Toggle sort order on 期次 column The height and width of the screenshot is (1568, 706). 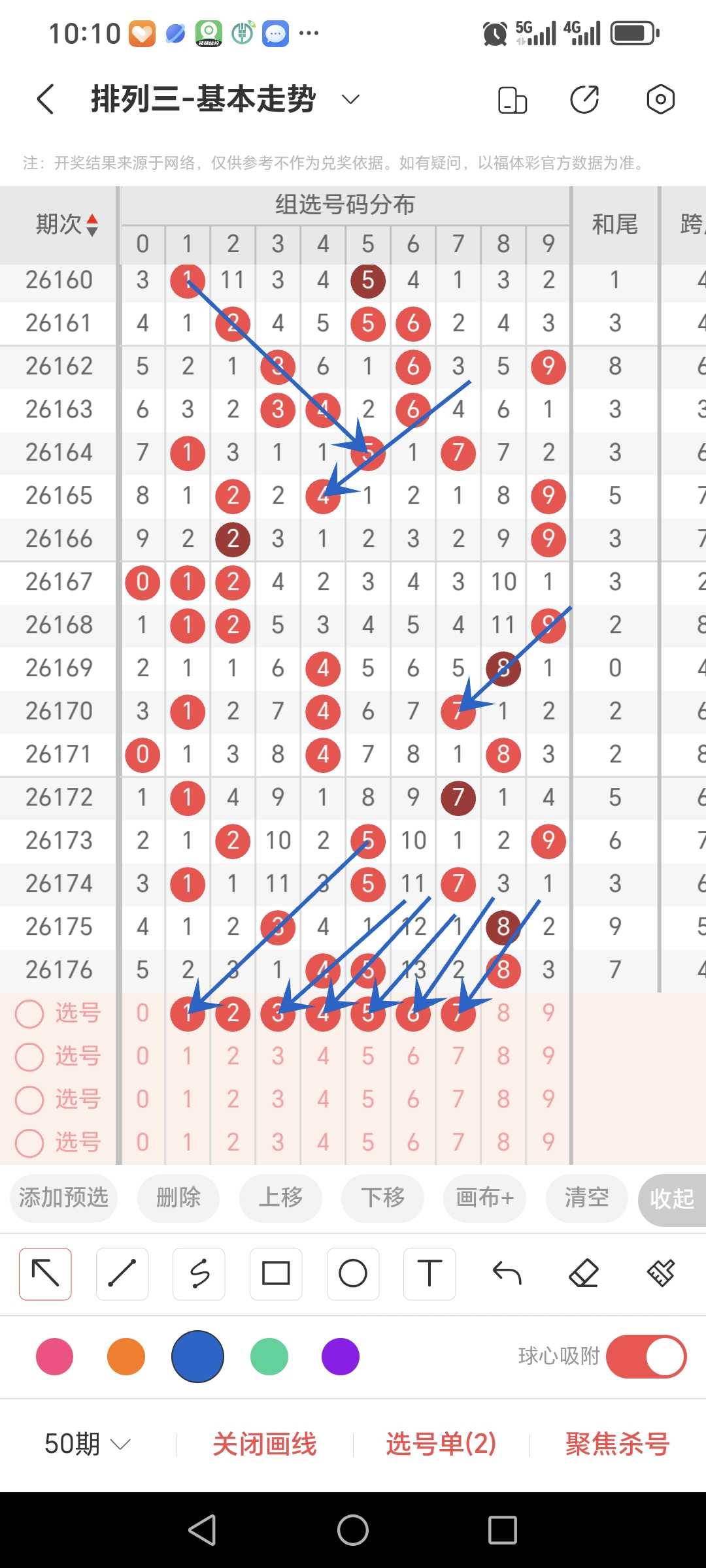point(67,225)
